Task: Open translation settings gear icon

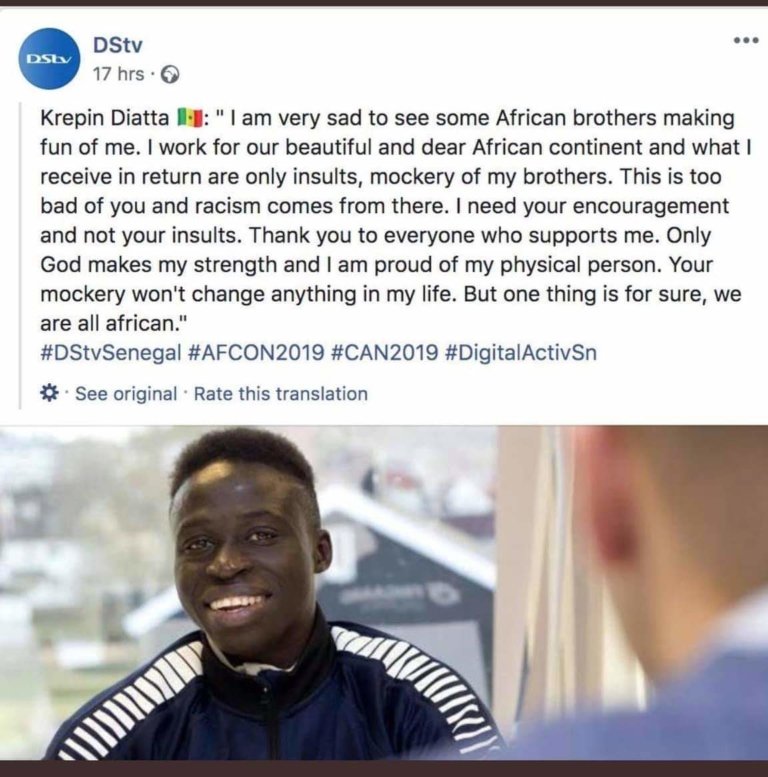Action: tap(48, 394)
